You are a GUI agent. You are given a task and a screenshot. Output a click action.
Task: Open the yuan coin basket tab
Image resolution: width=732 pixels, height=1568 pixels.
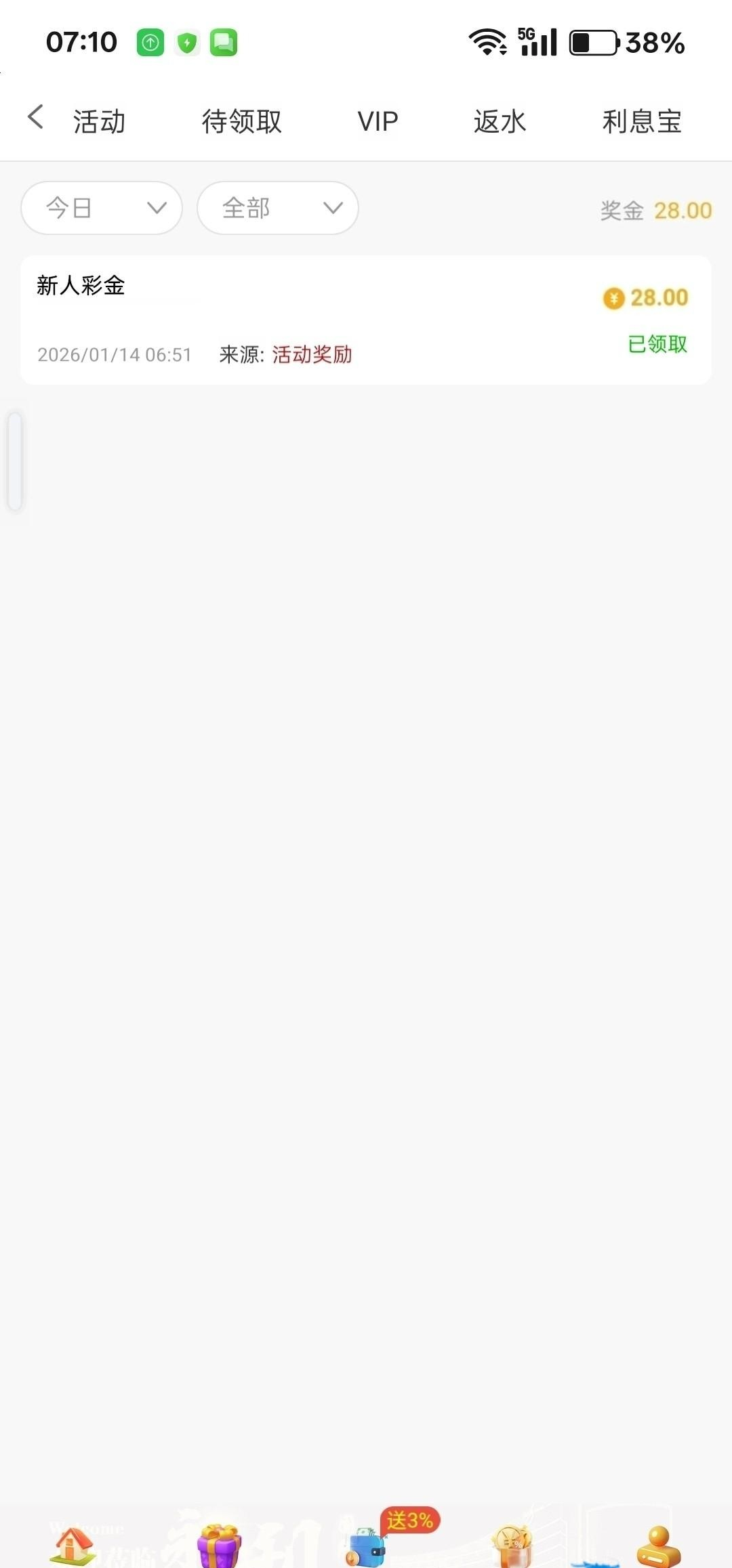[513, 1546]
